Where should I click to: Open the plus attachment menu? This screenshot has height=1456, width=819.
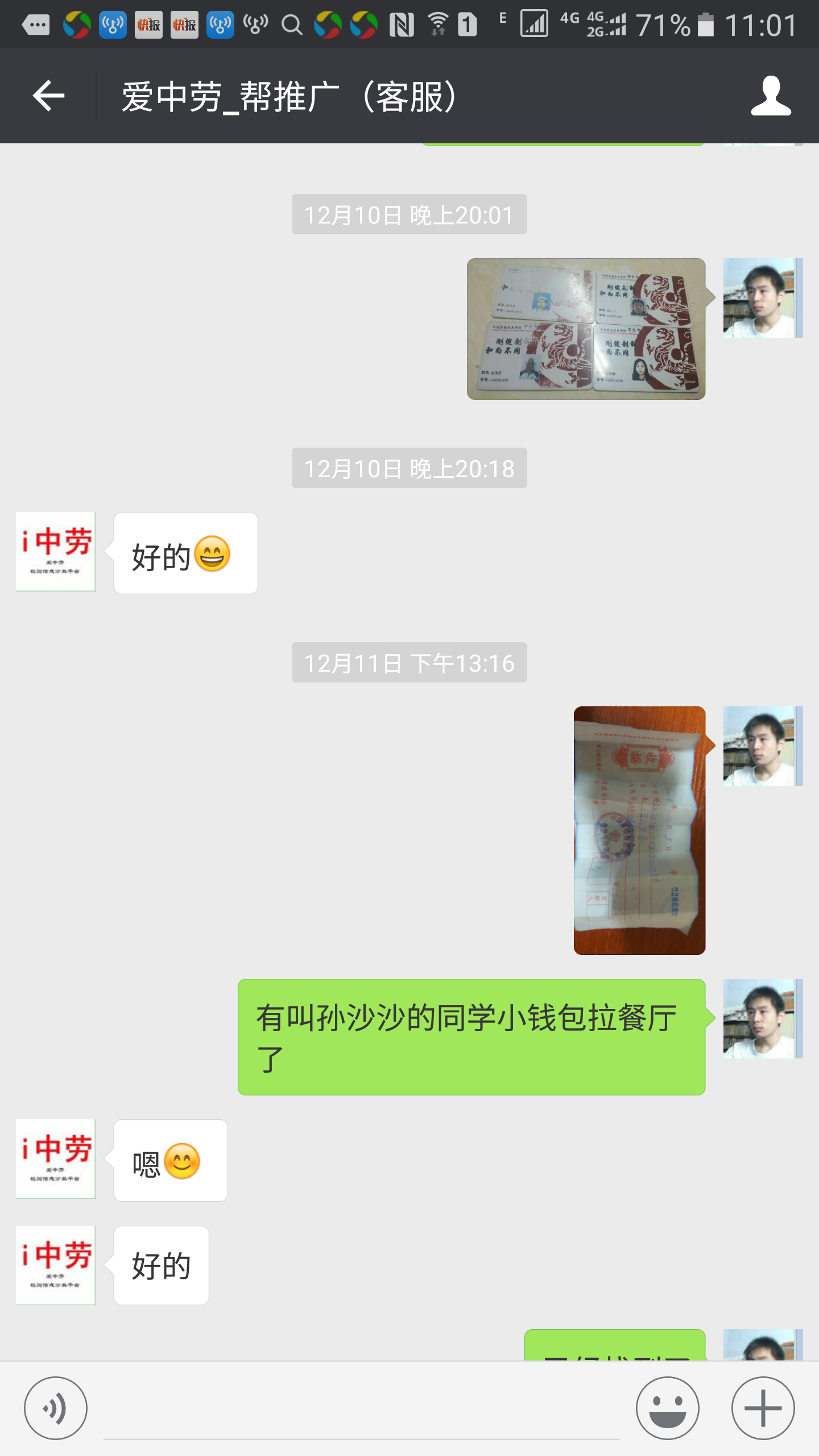(763, 1408)
